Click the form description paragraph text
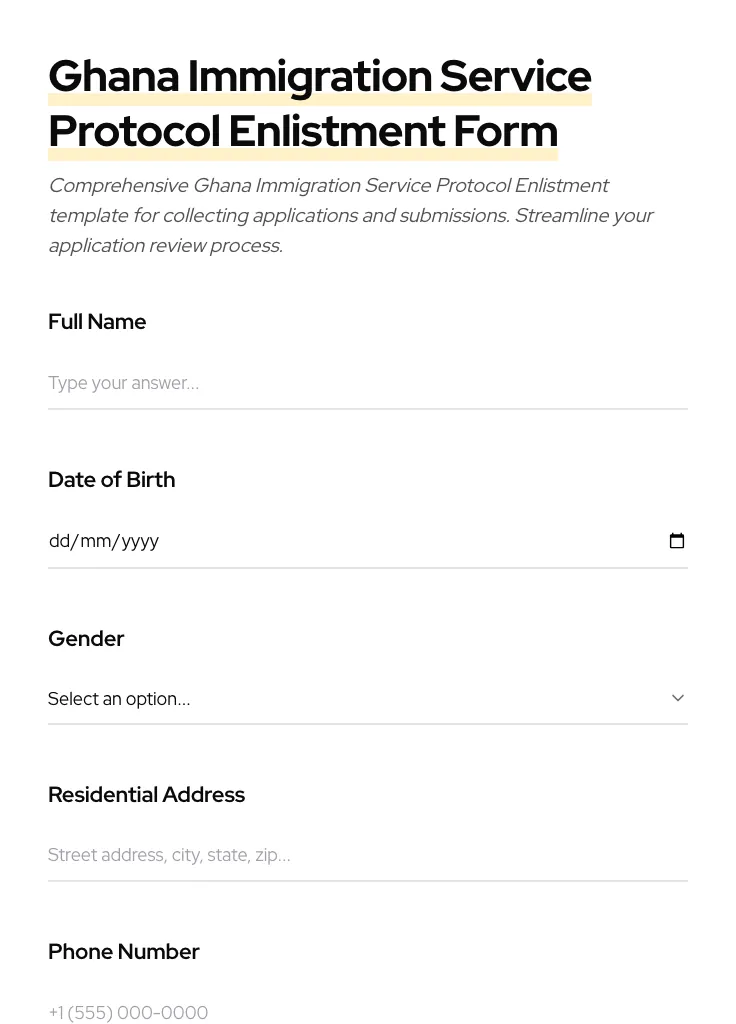736x1024 pixels. click(x=350, y=215)
